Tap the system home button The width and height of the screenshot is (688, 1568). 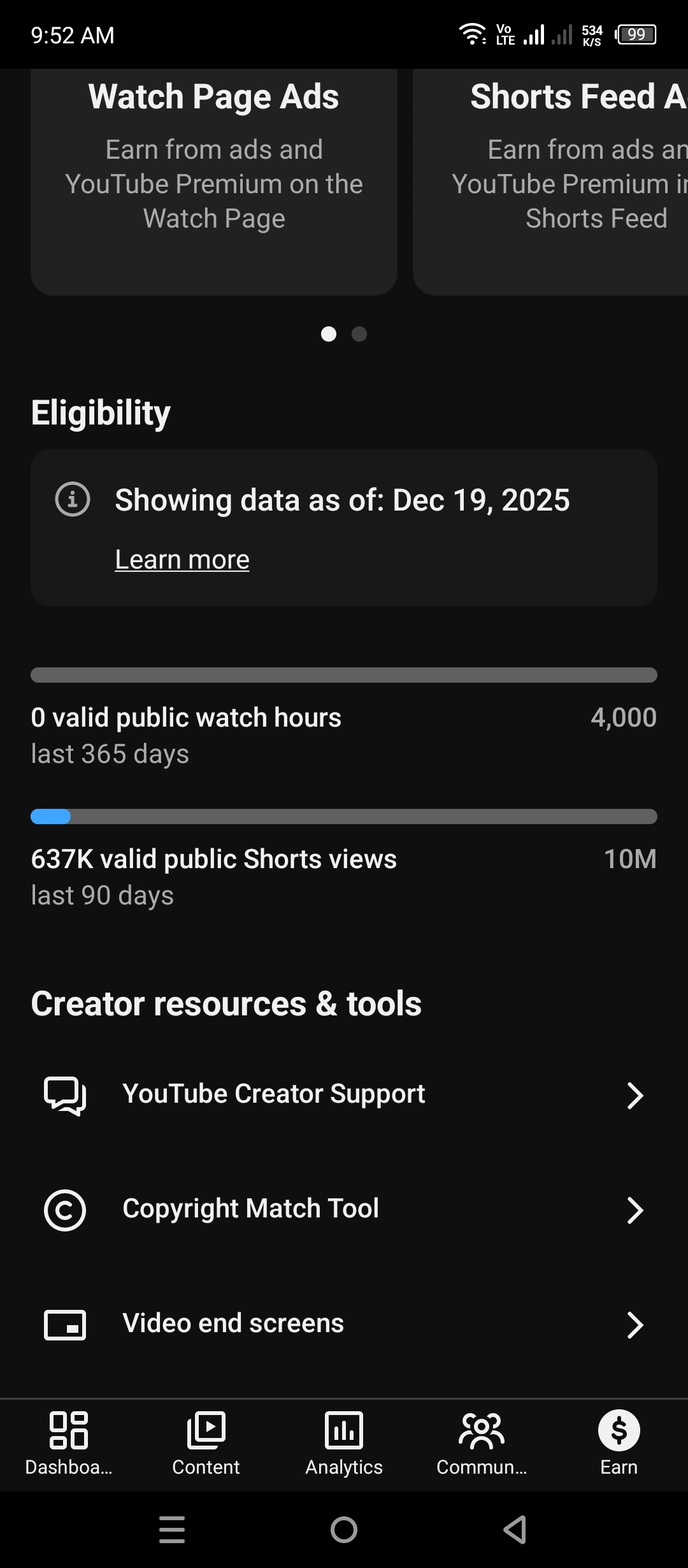pos(344,1529)
